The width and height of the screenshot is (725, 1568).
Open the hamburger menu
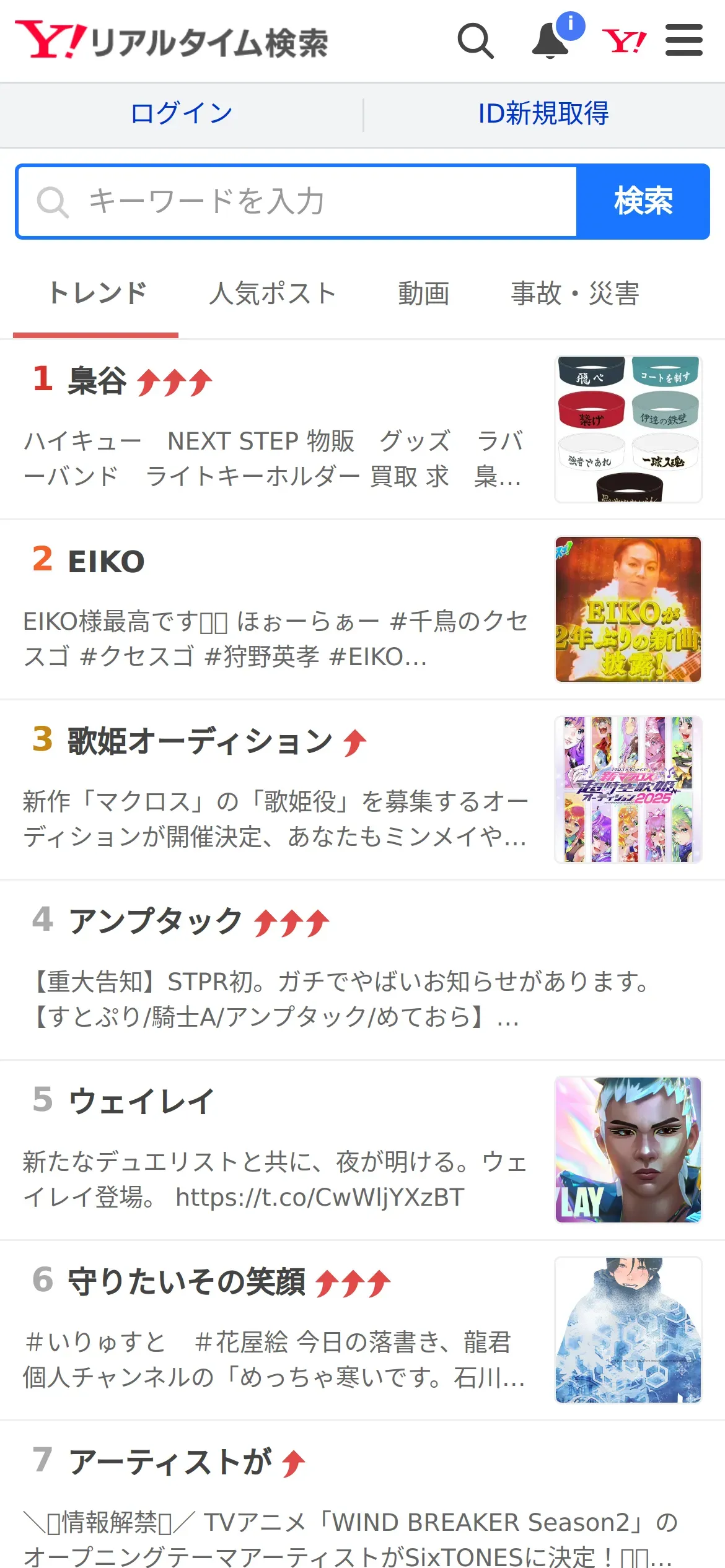point(683,41)
